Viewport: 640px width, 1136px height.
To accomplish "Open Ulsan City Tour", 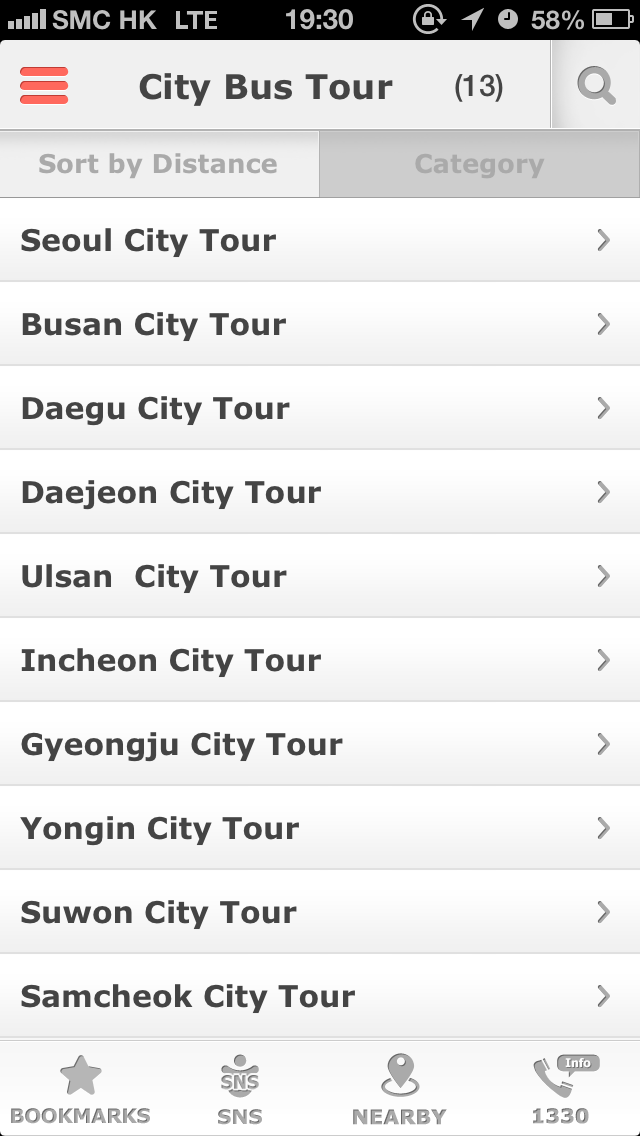I will [320, 576].
